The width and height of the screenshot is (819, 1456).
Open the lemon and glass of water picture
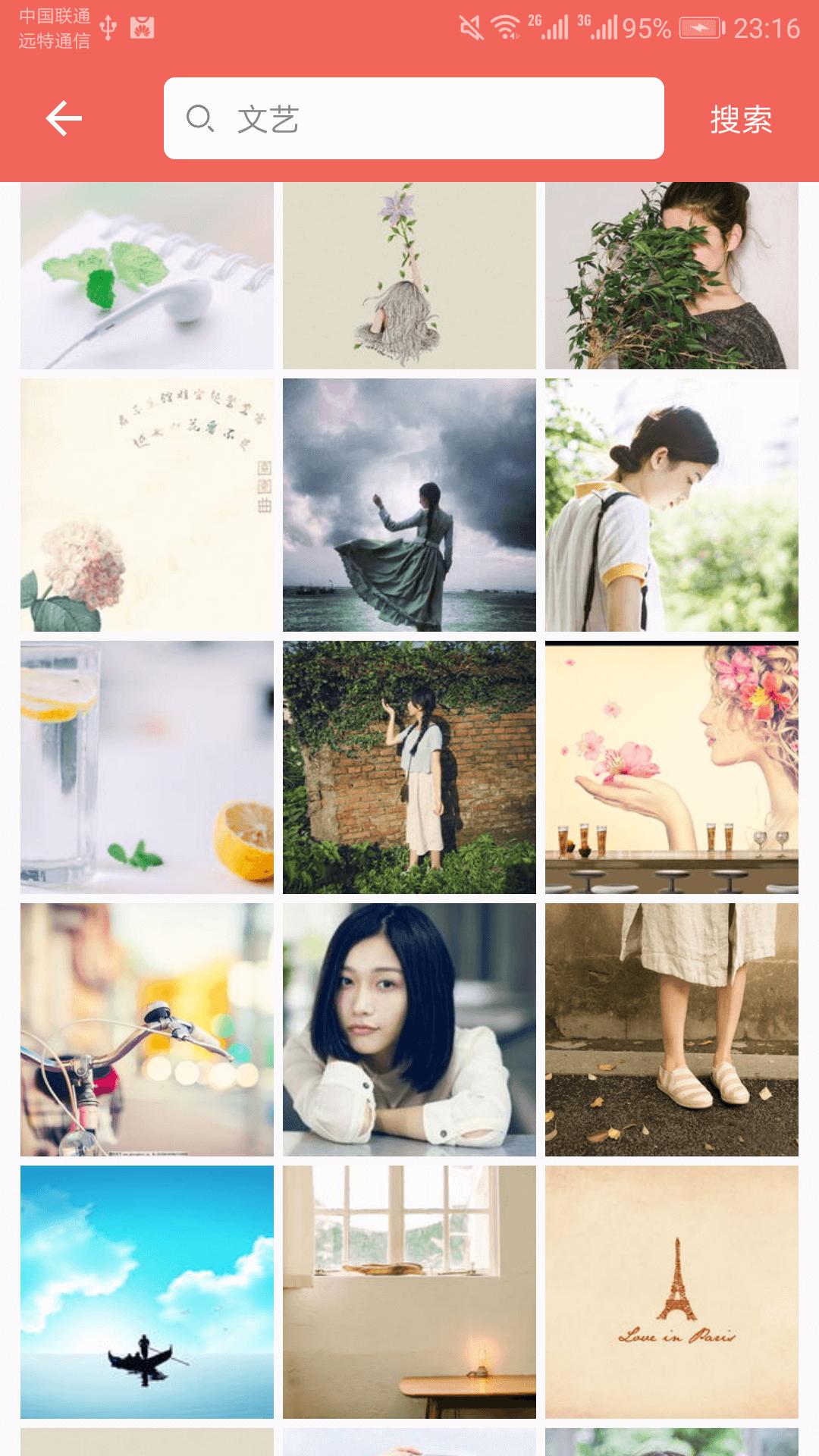(146, 767)
